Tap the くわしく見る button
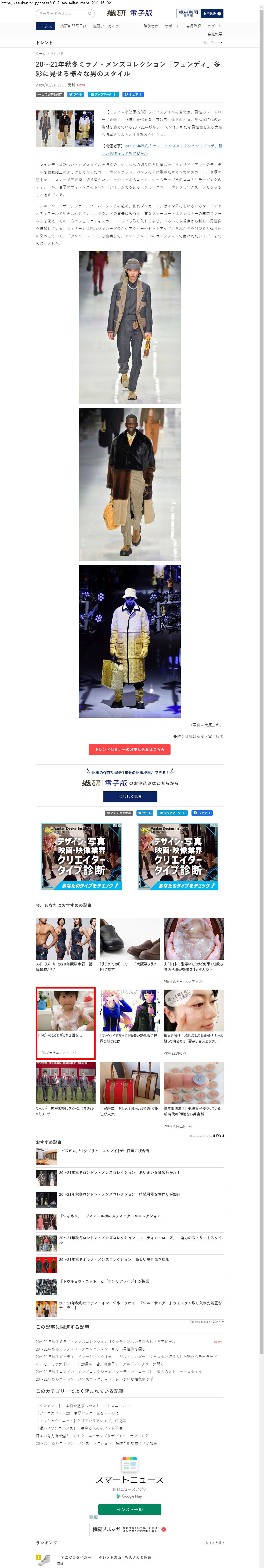264x1568 pixels. [x=130, y=796]
